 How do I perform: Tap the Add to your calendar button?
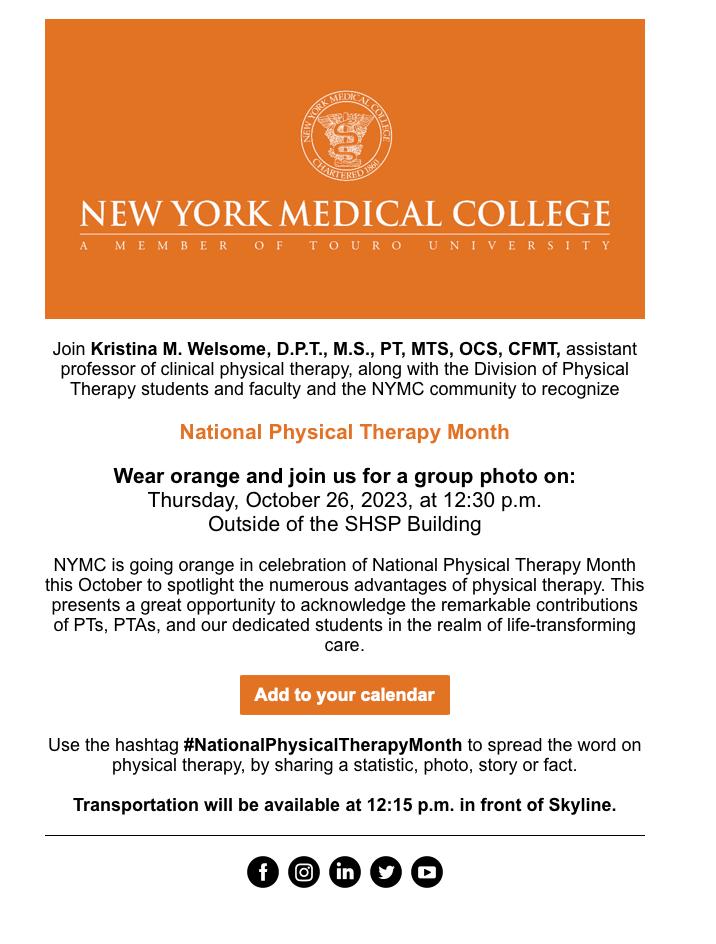click(x=344, y=695)
